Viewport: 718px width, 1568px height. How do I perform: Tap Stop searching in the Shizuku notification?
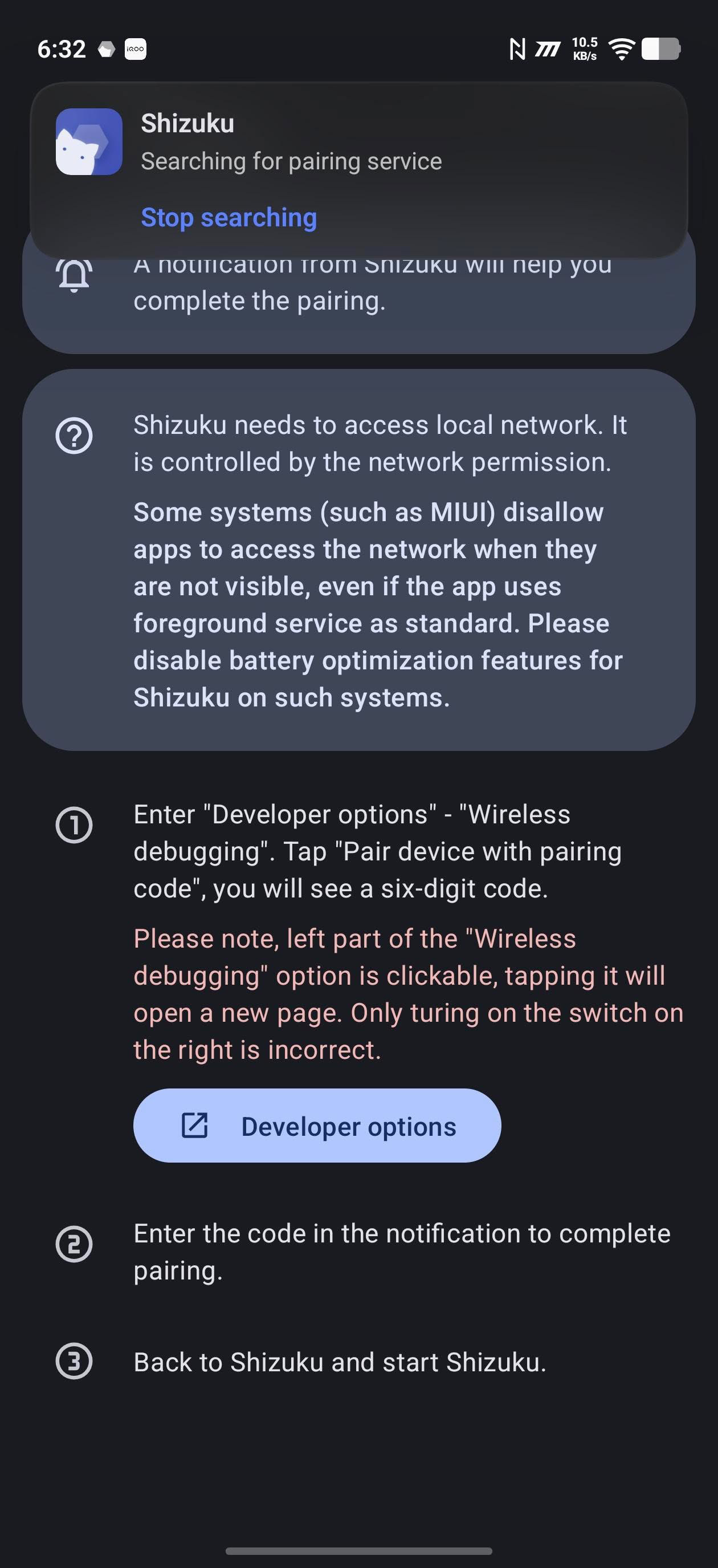click(229, 217)
